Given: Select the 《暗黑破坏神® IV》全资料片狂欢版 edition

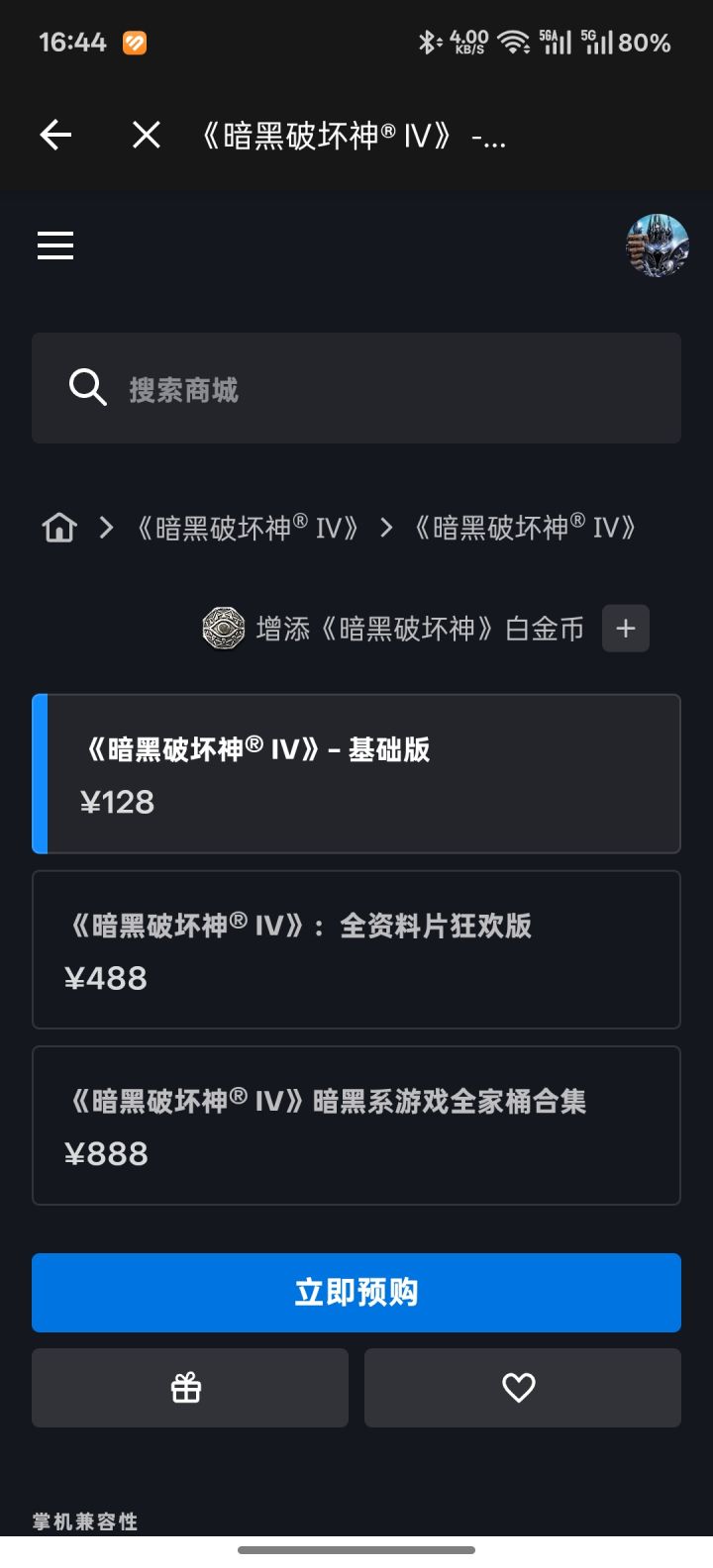Looking at the screenshot, I should 356,948.
